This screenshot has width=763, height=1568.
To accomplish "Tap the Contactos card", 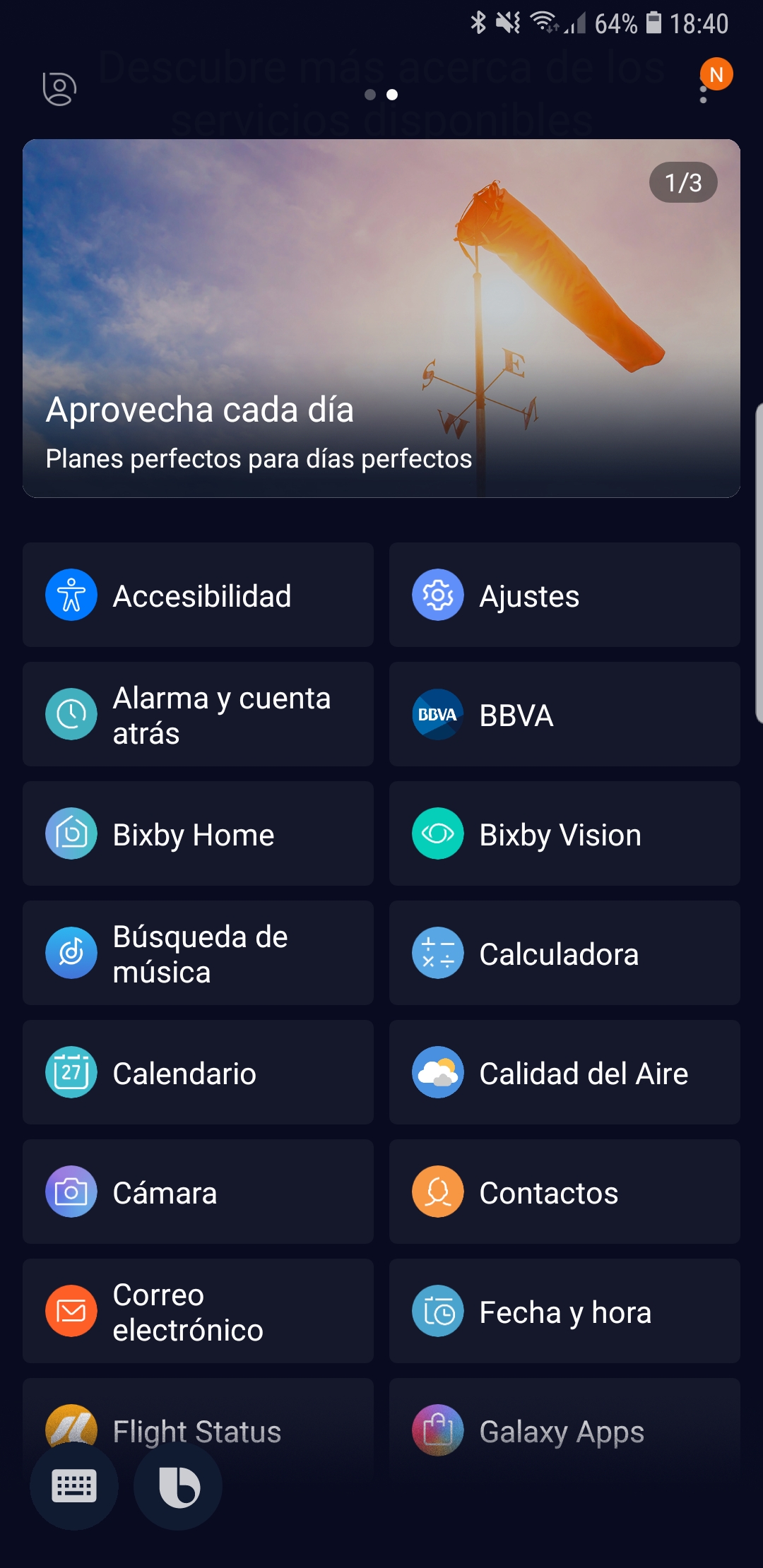I will coord(564,1192).
